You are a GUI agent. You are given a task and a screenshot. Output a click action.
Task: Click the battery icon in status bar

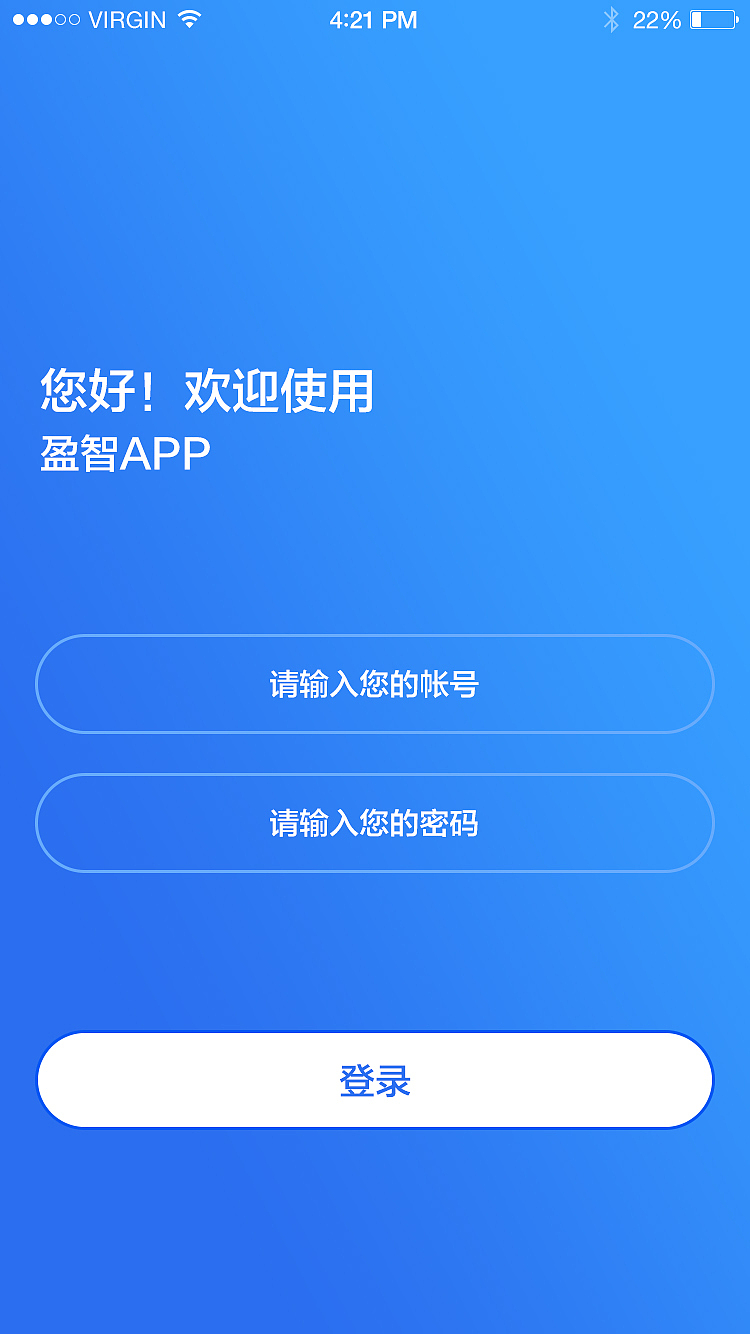point(713,18)
